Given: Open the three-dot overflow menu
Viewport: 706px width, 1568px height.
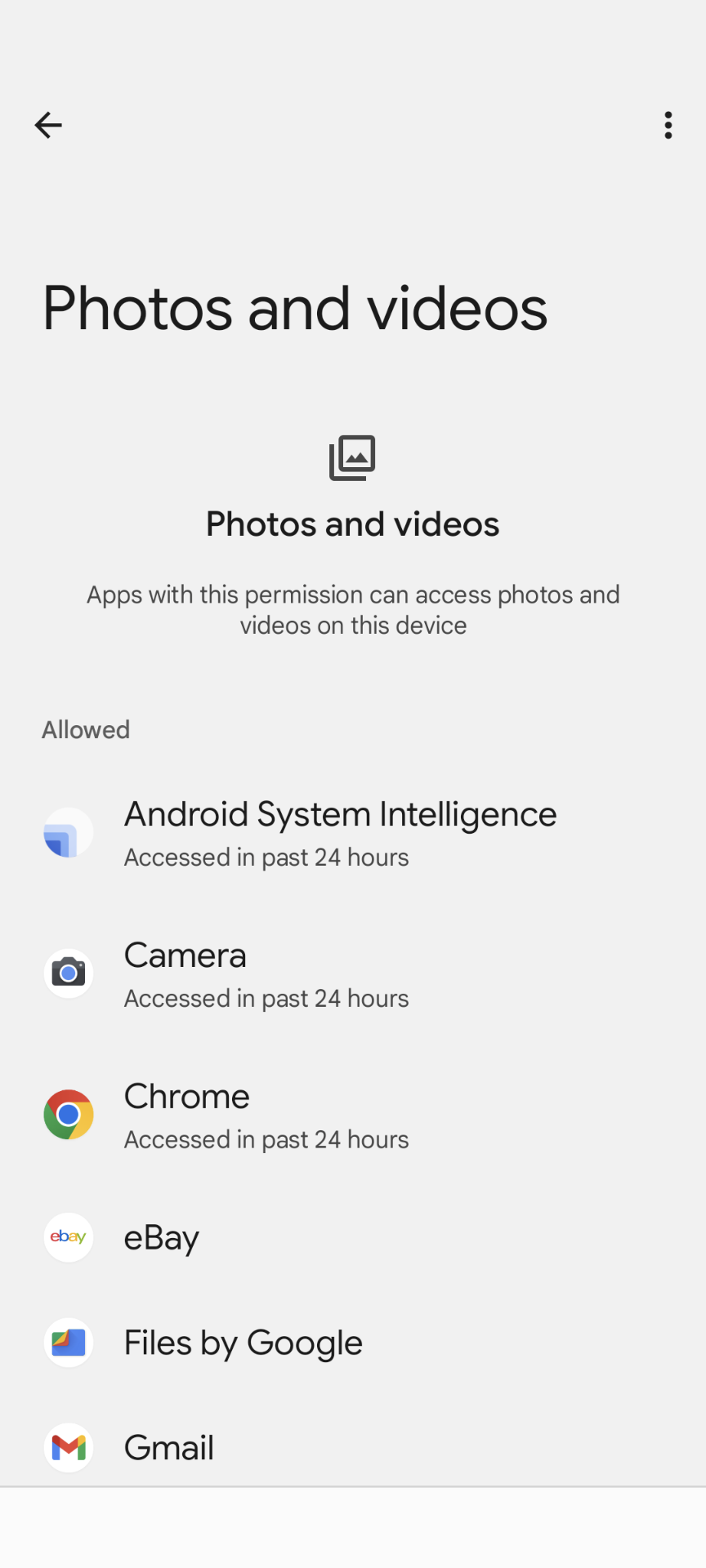Looking at the screenshot, I should point(668,125).
